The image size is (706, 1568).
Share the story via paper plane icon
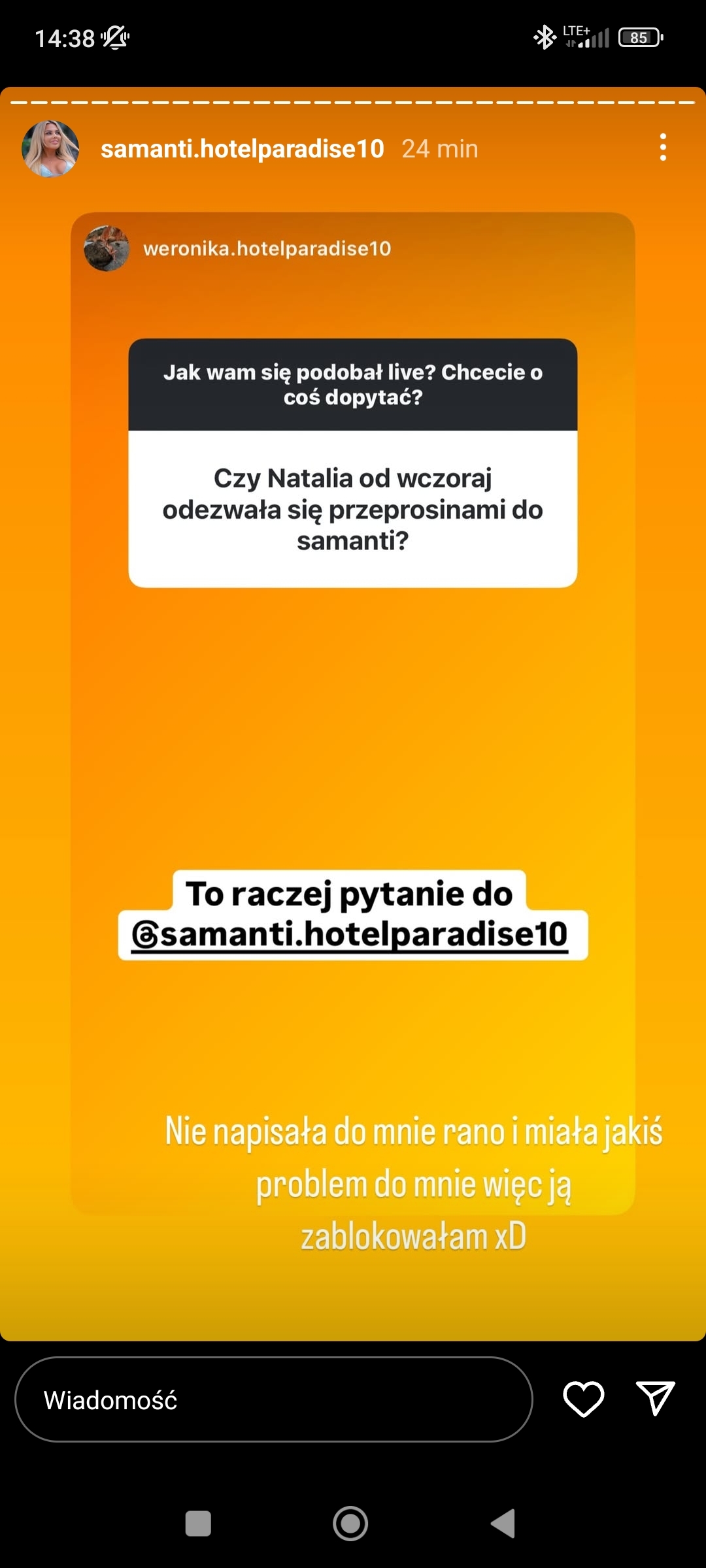[655, 1399]
